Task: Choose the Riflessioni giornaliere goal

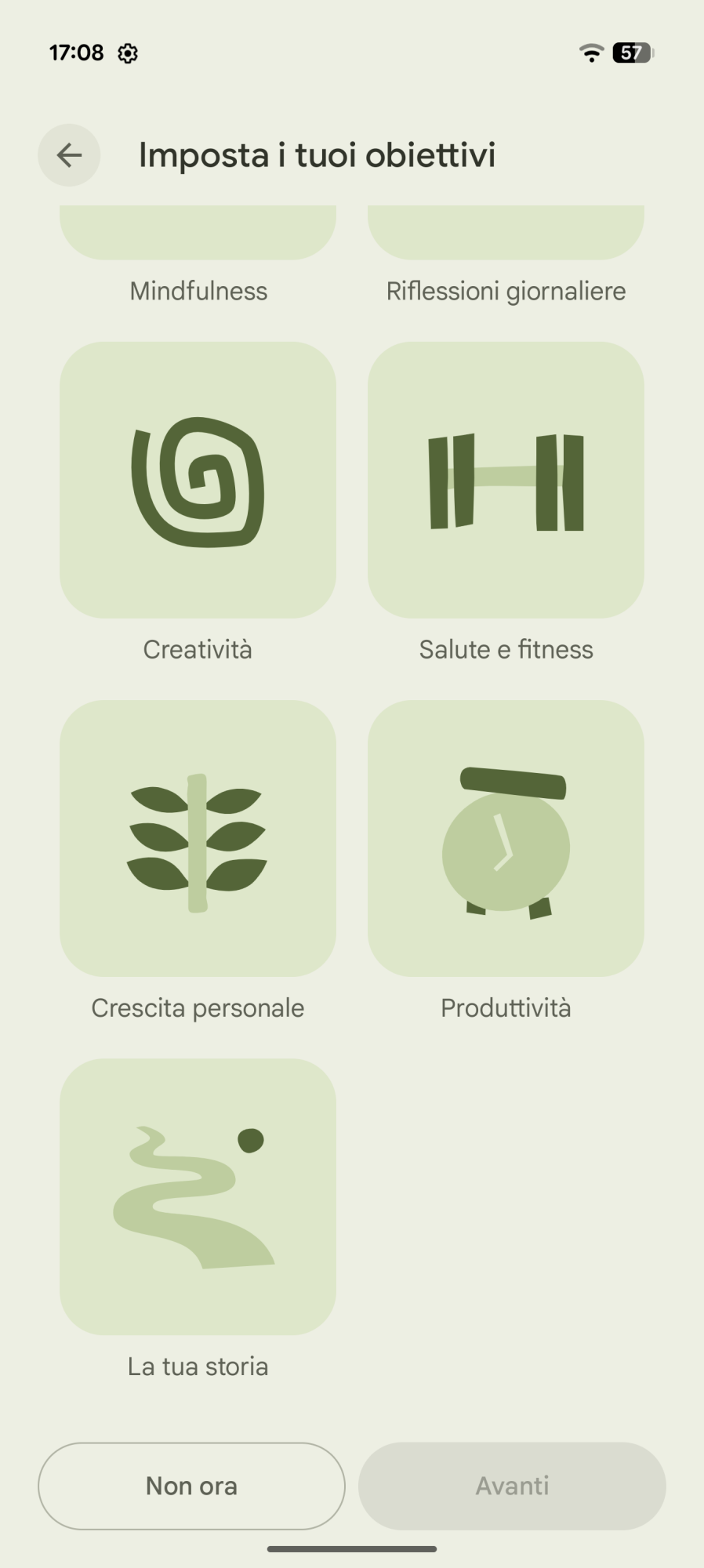Action: pos(506,234)
